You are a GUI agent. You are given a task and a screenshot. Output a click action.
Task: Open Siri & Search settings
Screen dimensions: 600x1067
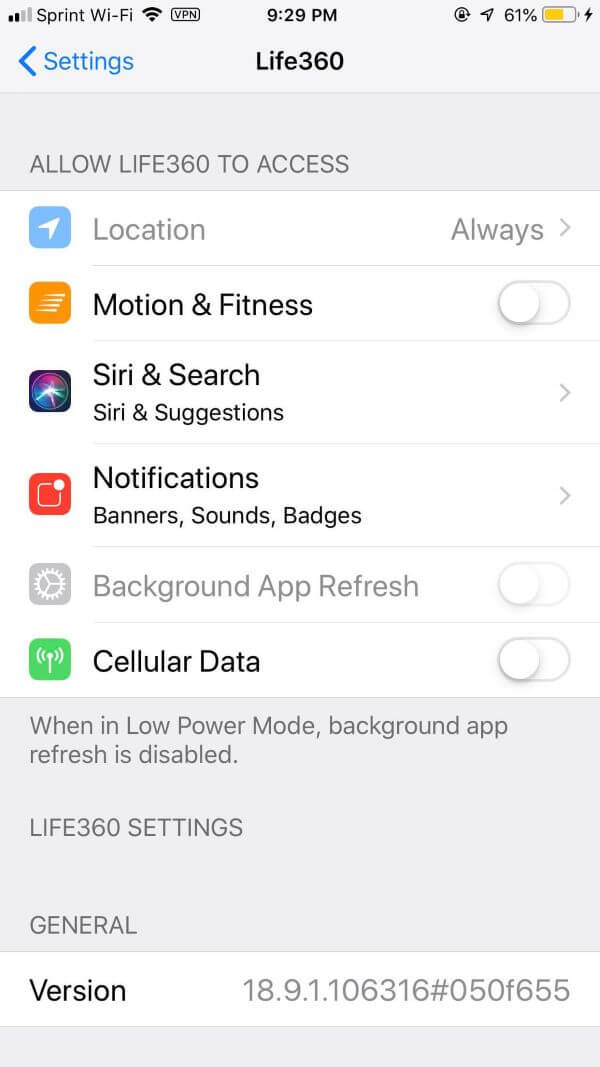tap(300, 392)
